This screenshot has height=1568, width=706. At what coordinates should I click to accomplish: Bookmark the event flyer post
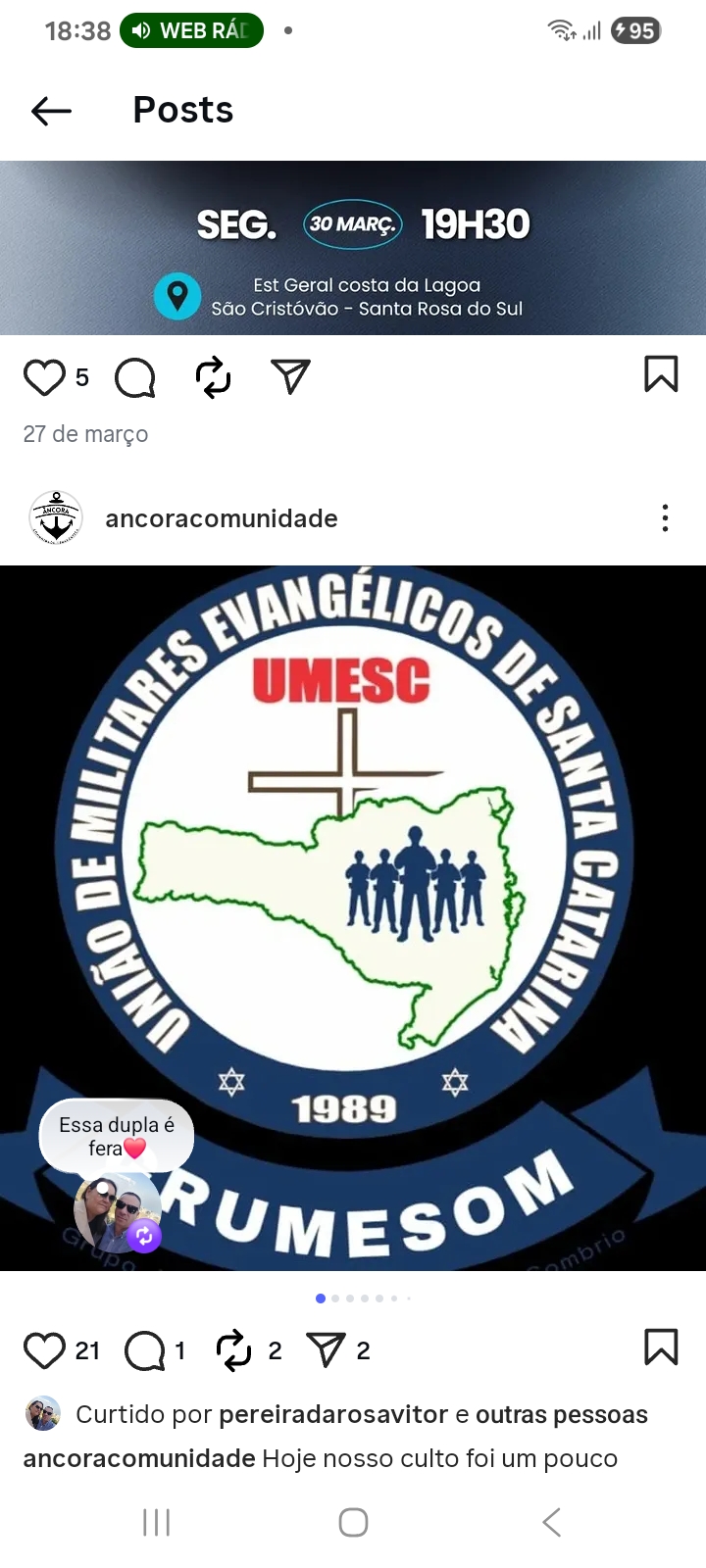[x=660, y=373]
